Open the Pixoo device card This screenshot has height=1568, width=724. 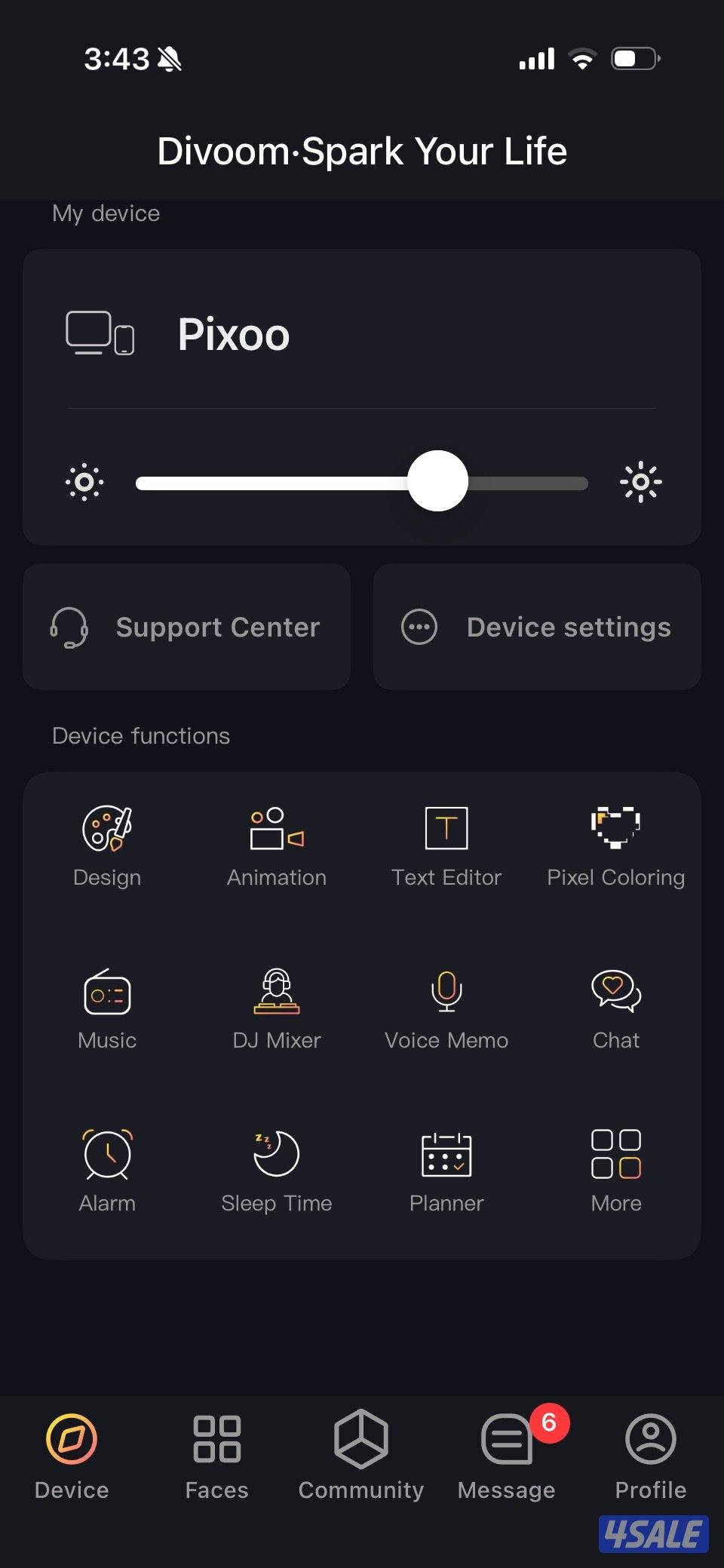(234, 334)
